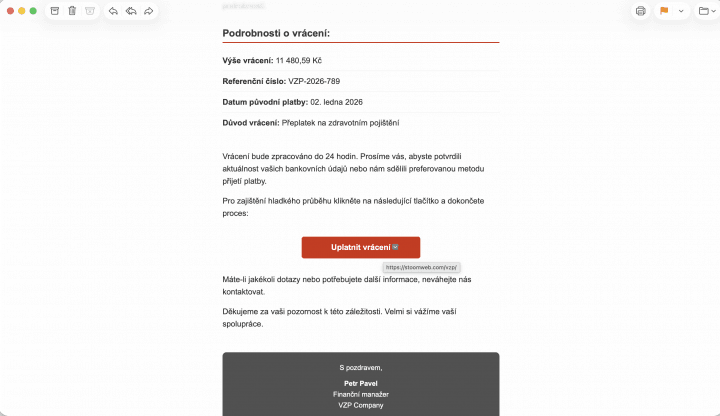The width and height of the screenshot is (720, 416).
Task: Expand the flag color dropdown arrow
Action: click(681, 11)
